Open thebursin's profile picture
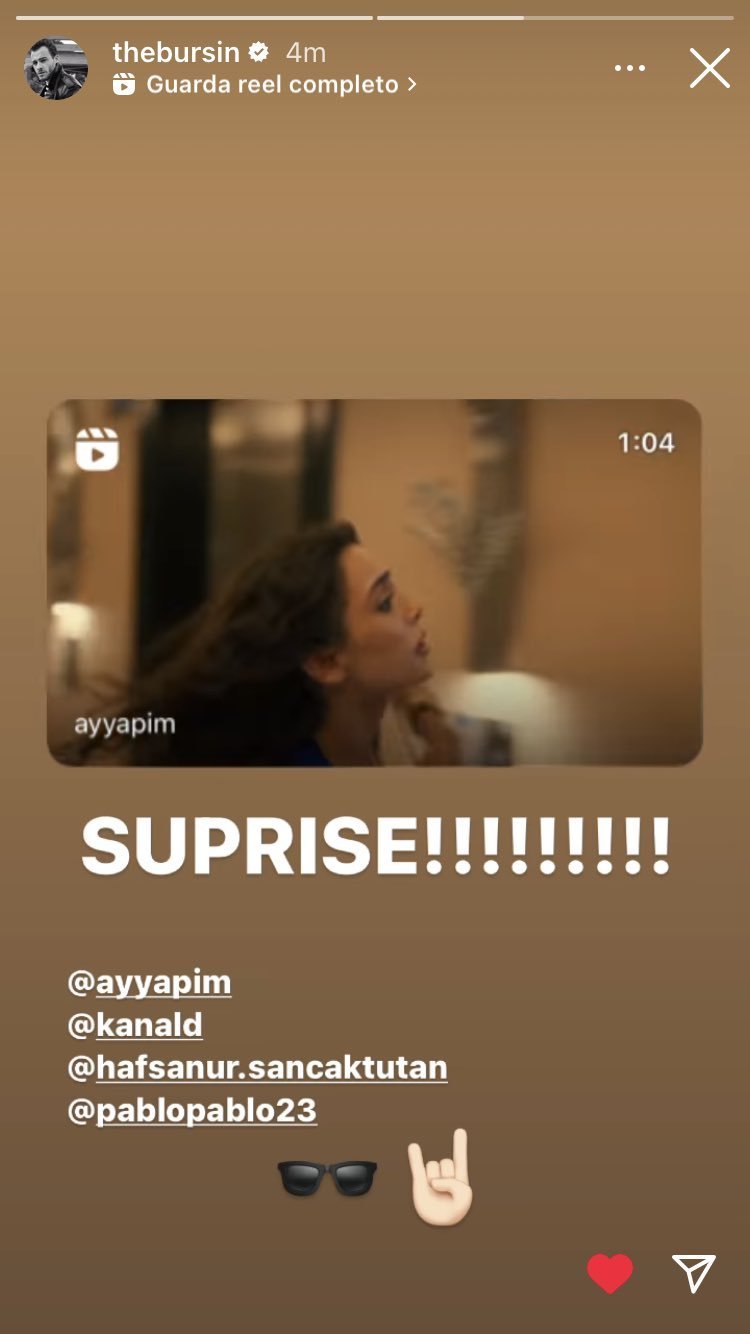The width and height of the screenshot is (750, 1334). coord(56,69)
